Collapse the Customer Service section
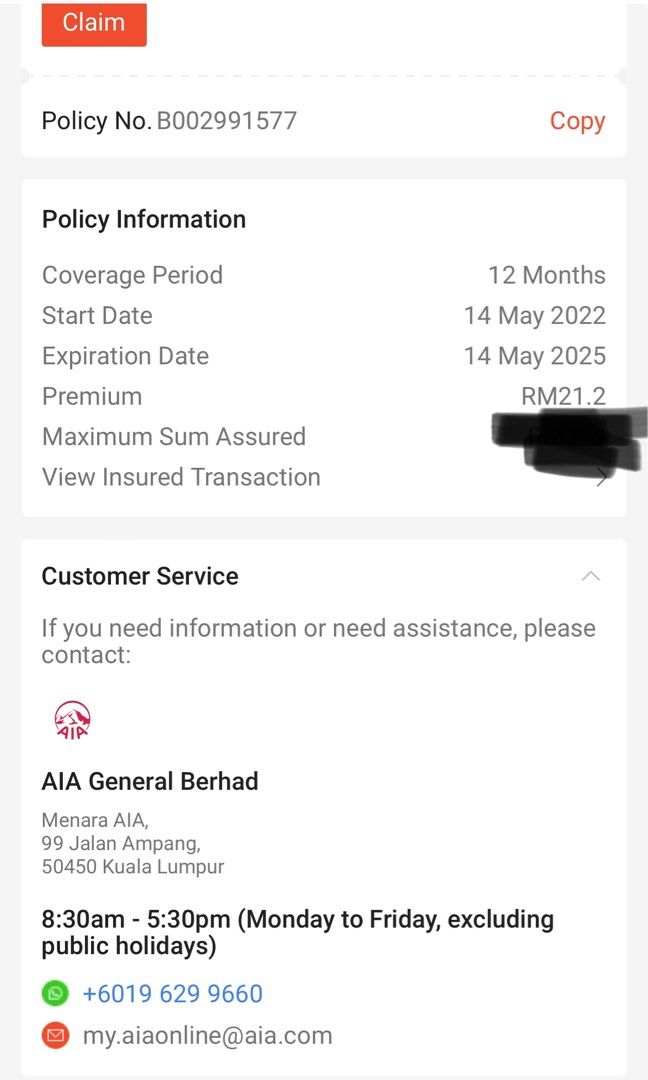 tap(591, 576)
